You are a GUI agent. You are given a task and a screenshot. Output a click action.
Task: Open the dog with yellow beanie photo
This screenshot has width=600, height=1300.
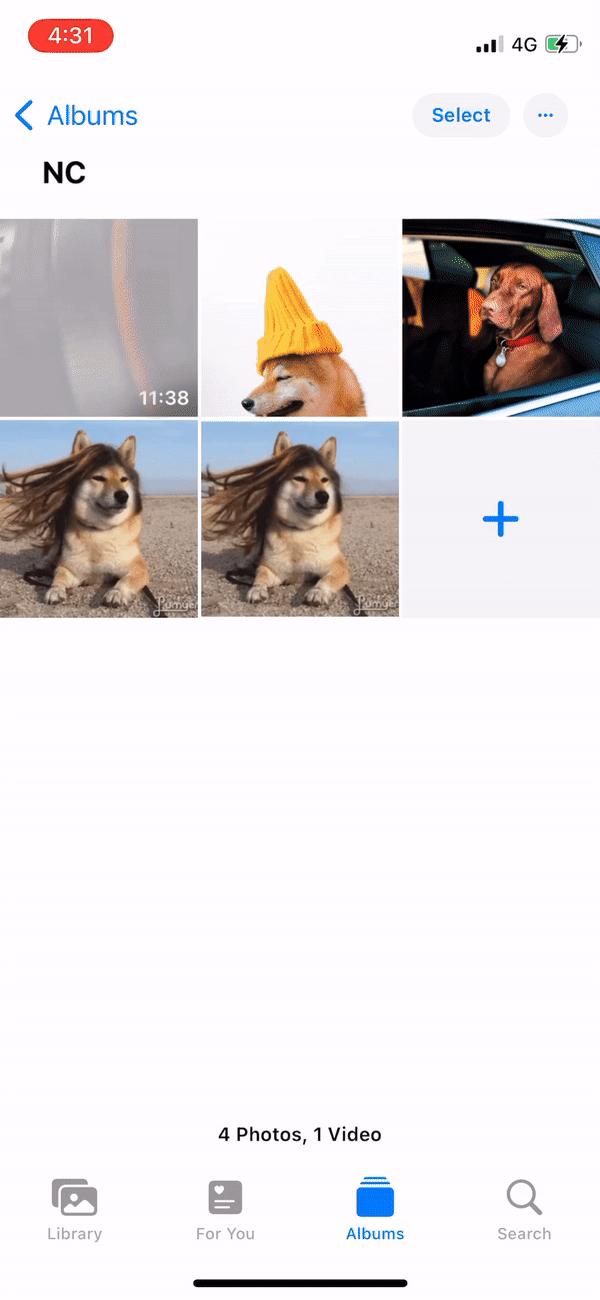pyautogui.click(x=300, y=317)
